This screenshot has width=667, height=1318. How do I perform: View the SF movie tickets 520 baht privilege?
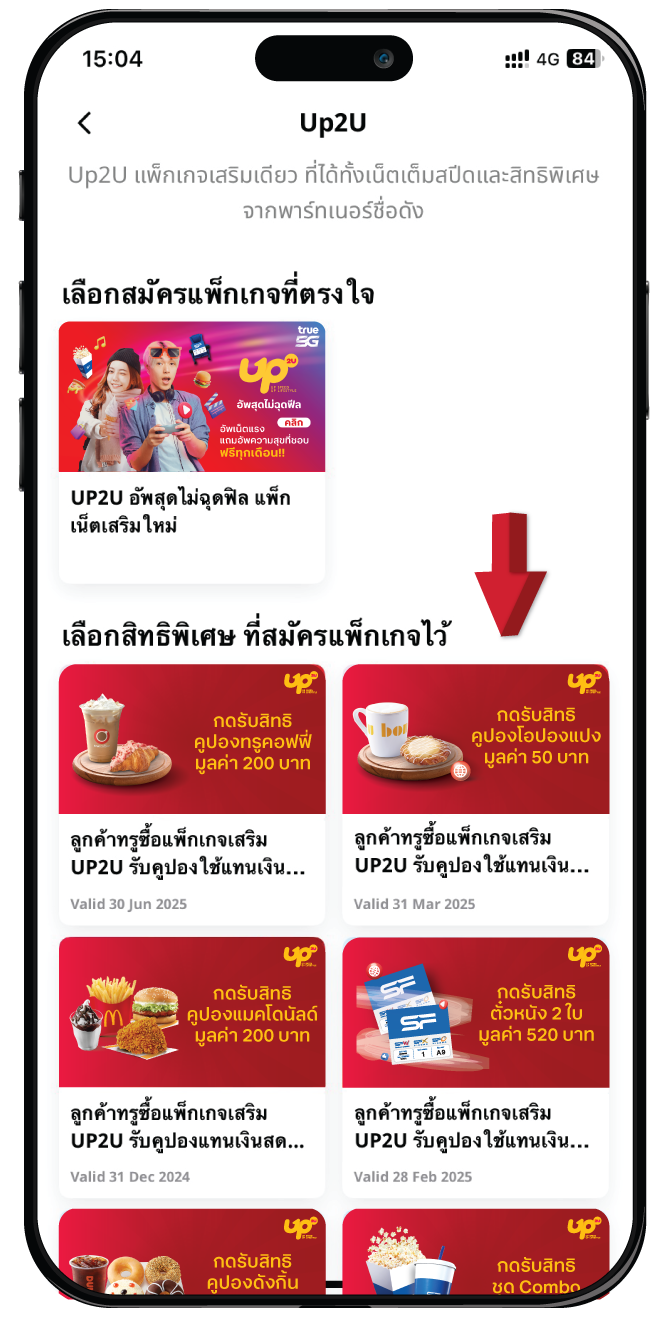point(475,1065)
